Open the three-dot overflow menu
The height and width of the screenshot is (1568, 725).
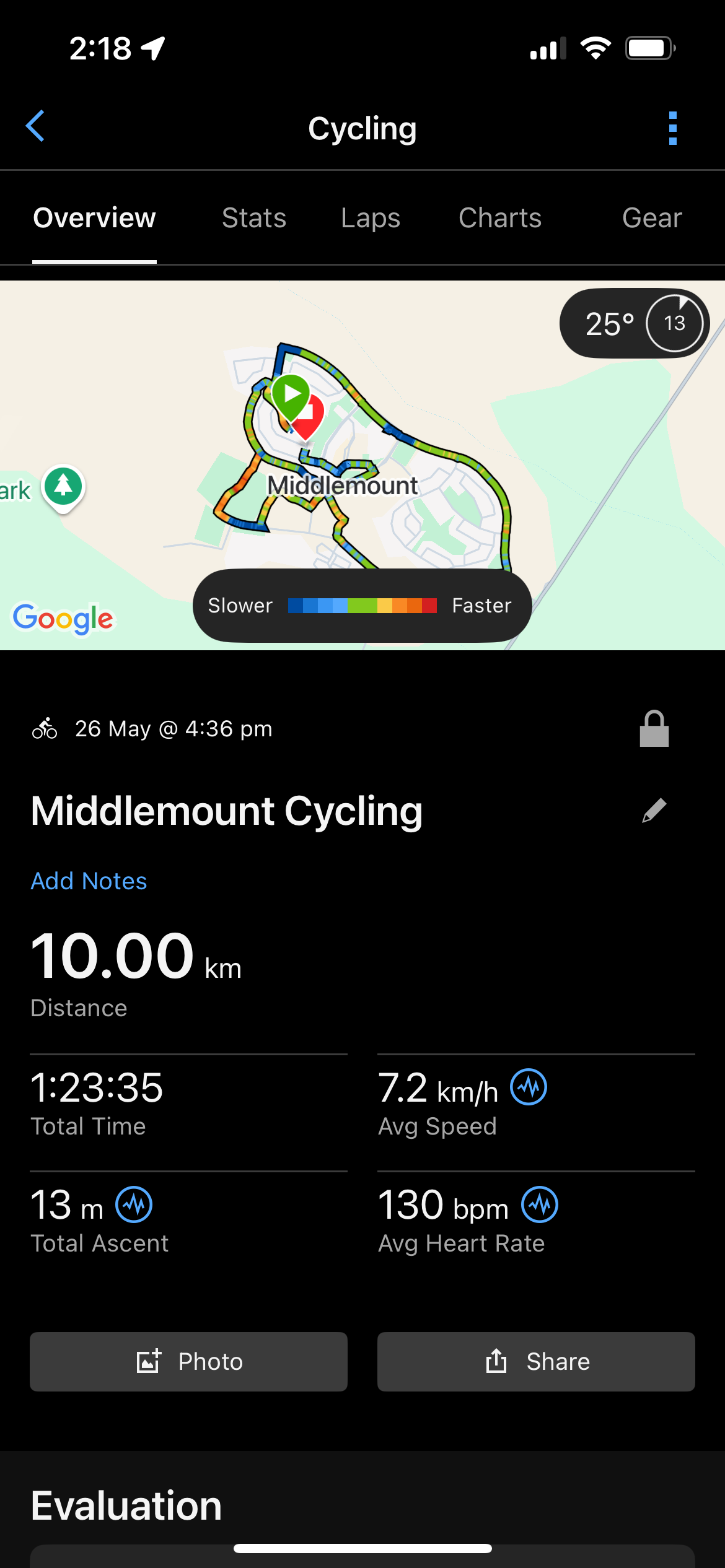(673, 128)
